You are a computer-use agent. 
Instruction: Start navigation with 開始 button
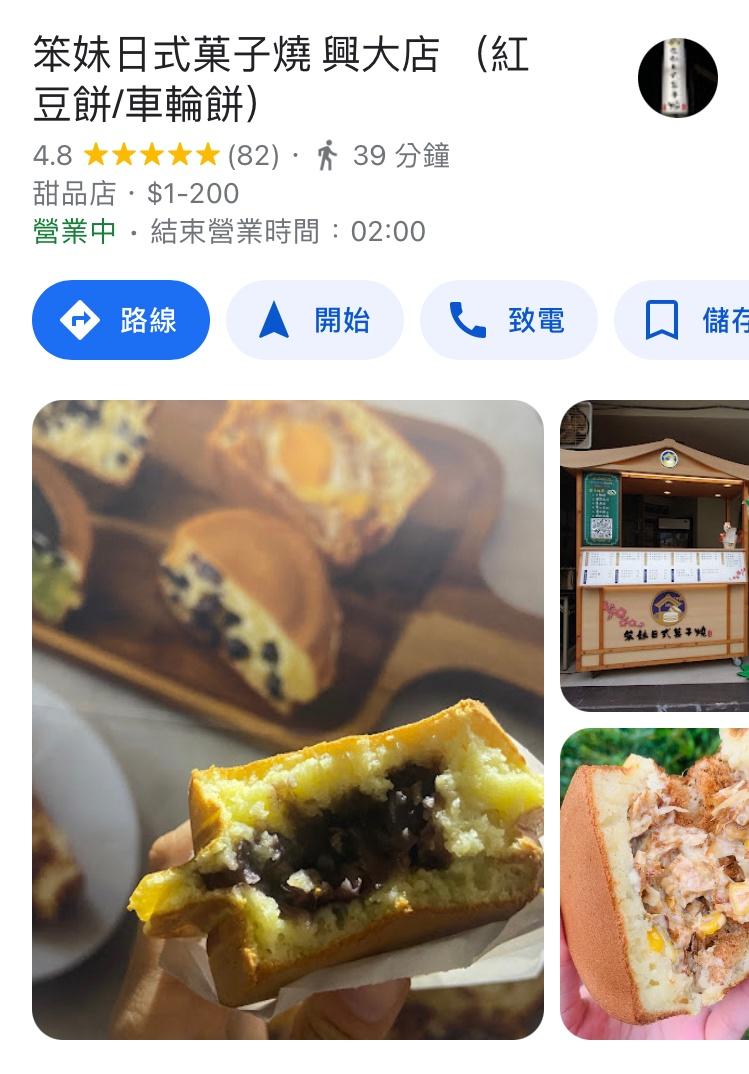coord(315,320)
